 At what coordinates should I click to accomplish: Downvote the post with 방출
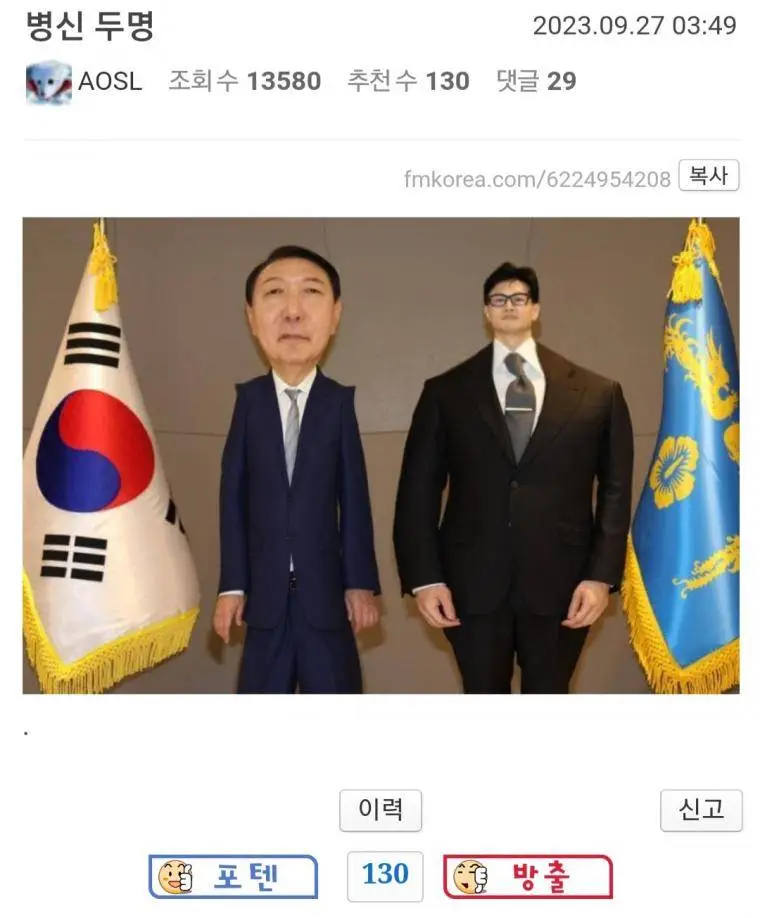pyautogui.click(x=527, y=876)
